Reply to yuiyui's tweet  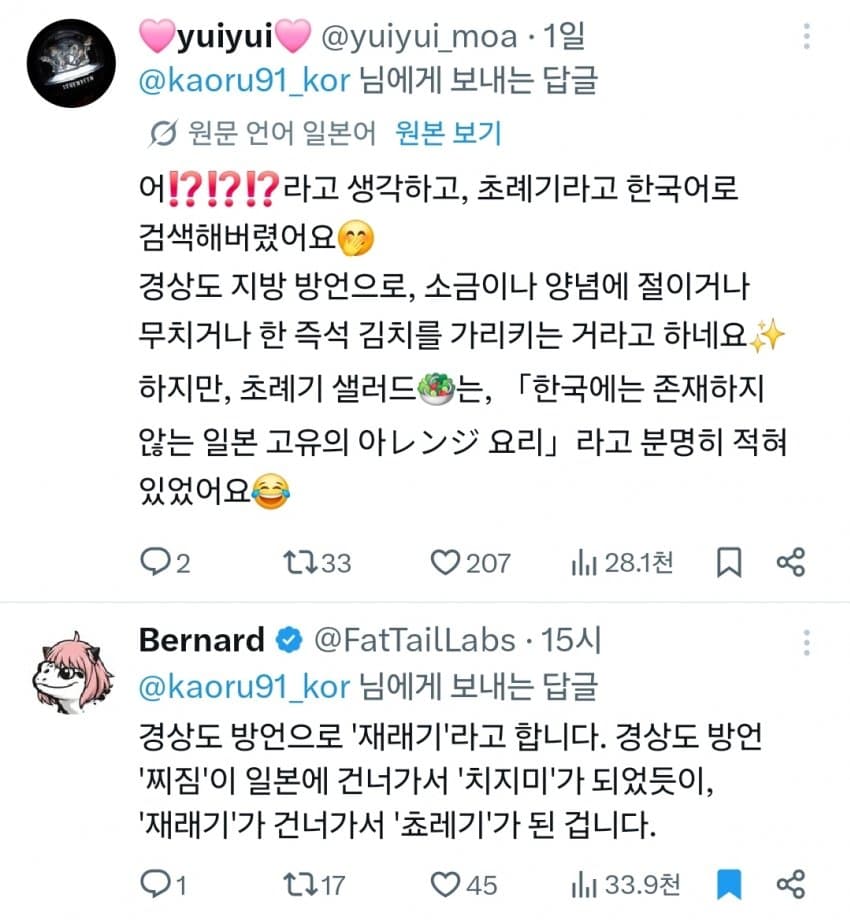click(165, 563)
